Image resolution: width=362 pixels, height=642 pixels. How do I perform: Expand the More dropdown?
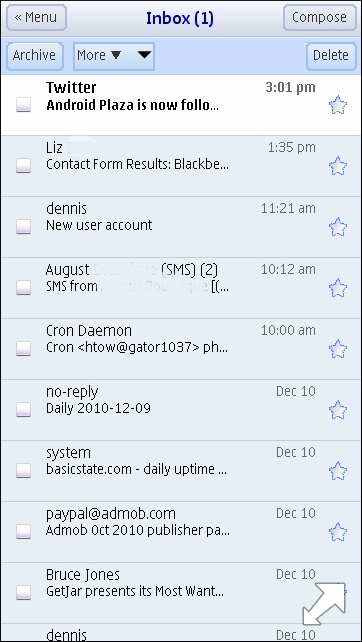(114, 56)
